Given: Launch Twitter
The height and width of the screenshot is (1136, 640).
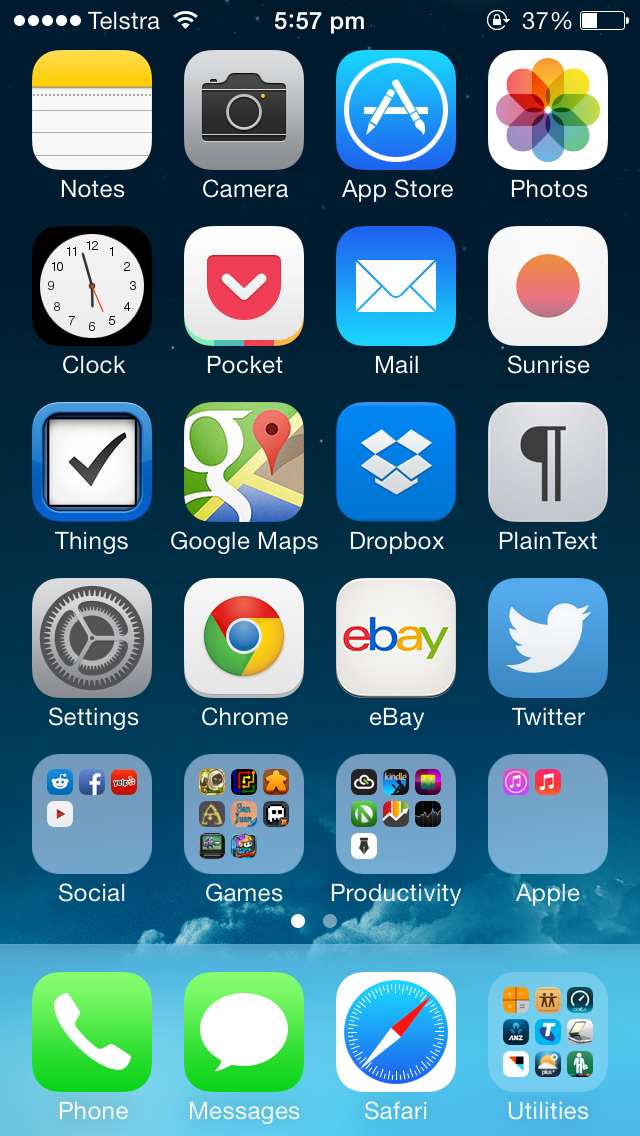Looking at the screenshot, I should (548, 638).
